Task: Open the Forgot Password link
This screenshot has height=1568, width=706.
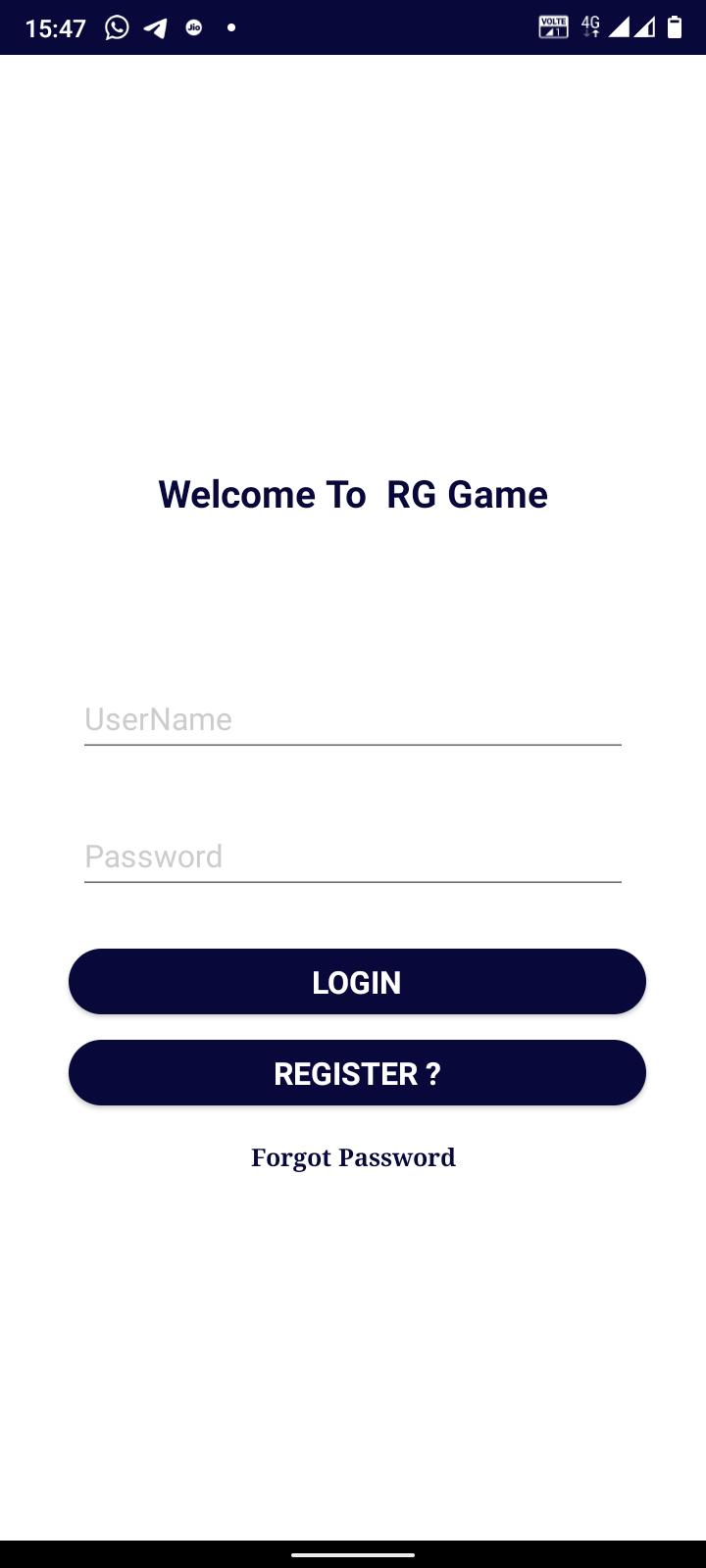Action: click(353, 1157)
